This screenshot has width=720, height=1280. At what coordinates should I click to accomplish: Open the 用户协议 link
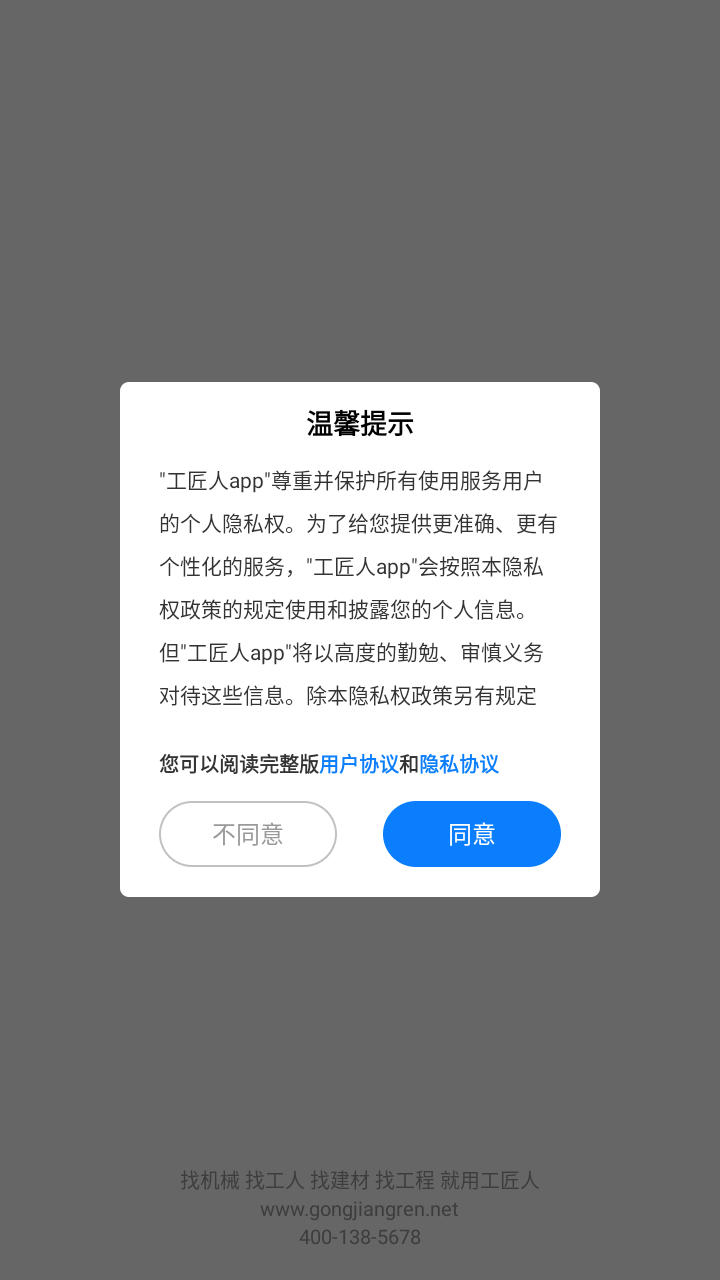[359, 765]
